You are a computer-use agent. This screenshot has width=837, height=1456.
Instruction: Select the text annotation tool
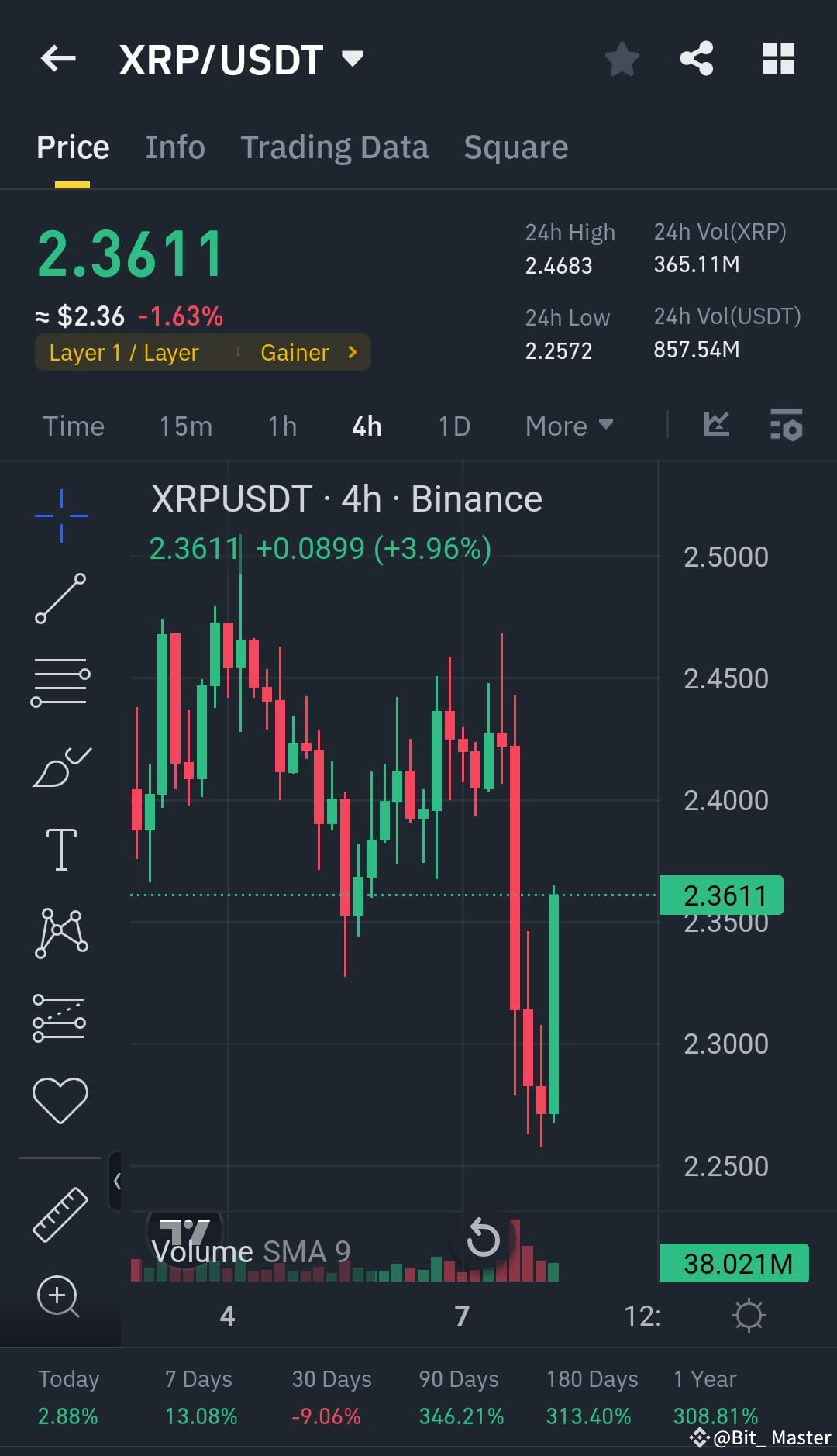(60, 847)
